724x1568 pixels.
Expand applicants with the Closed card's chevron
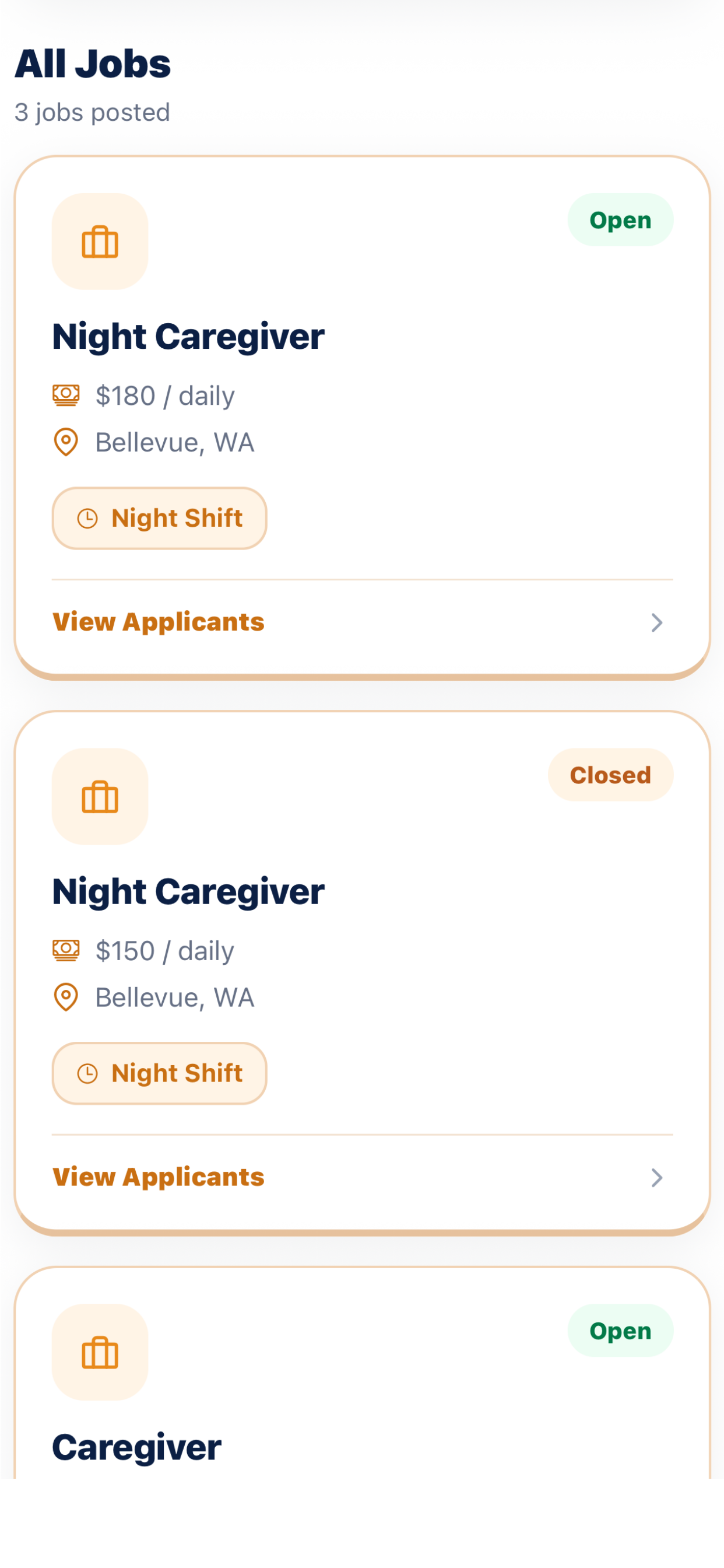(658, 1177)
